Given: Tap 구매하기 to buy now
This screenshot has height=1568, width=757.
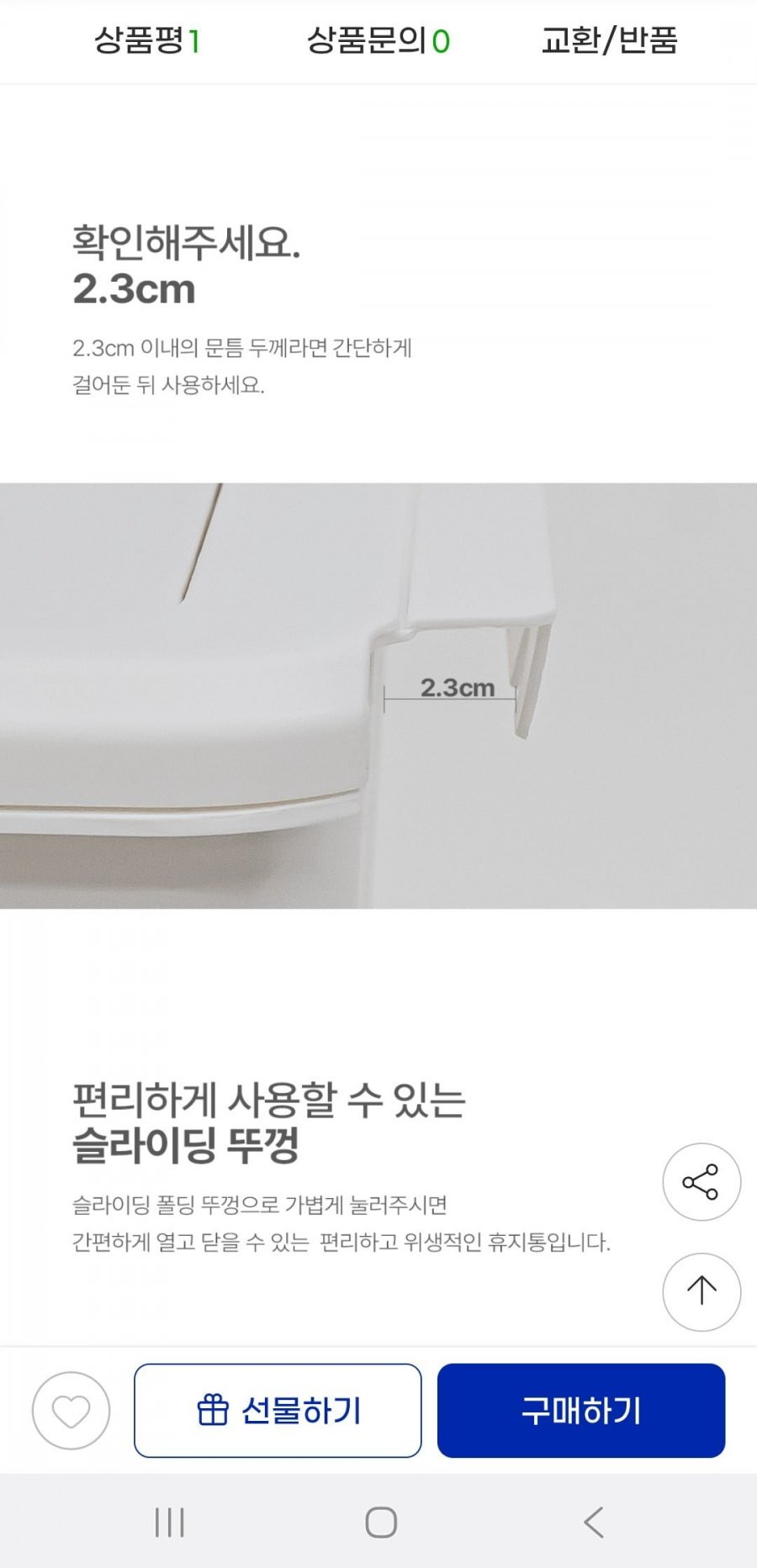Looking at the screenshot, I should click(580, 1410).
